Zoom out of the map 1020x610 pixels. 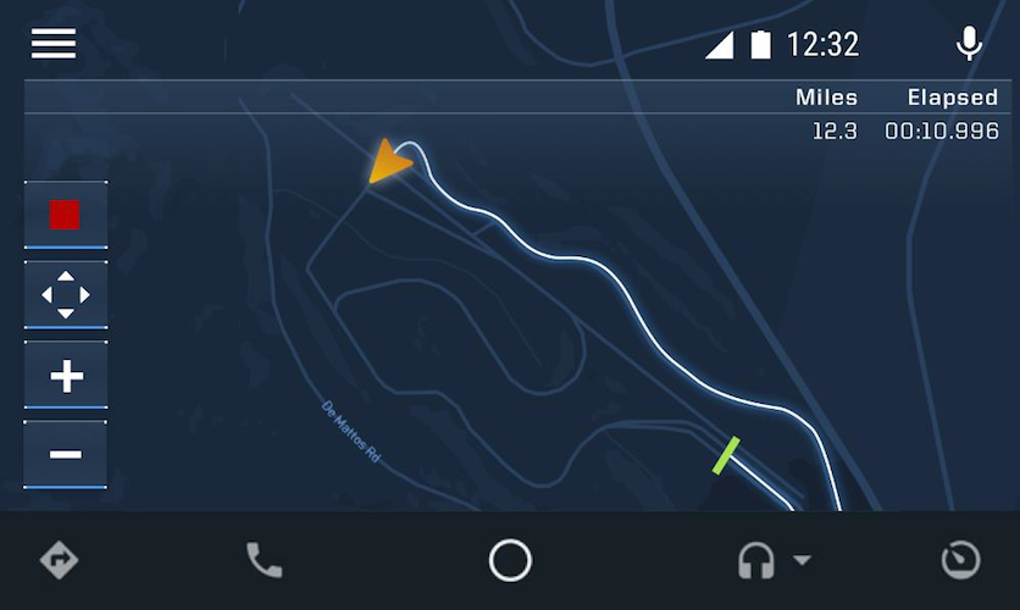[65, 455]
